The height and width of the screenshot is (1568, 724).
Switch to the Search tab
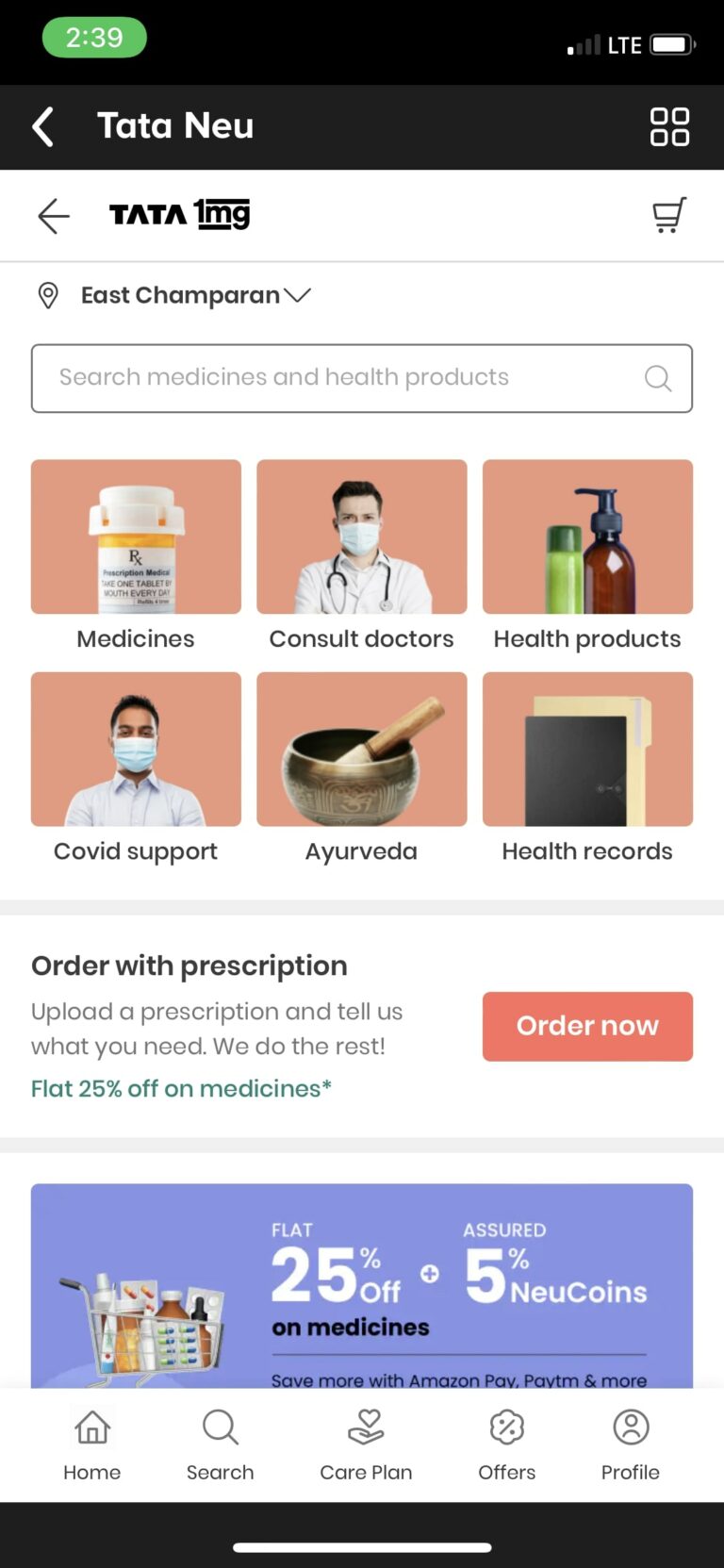tap(221, 1444)
